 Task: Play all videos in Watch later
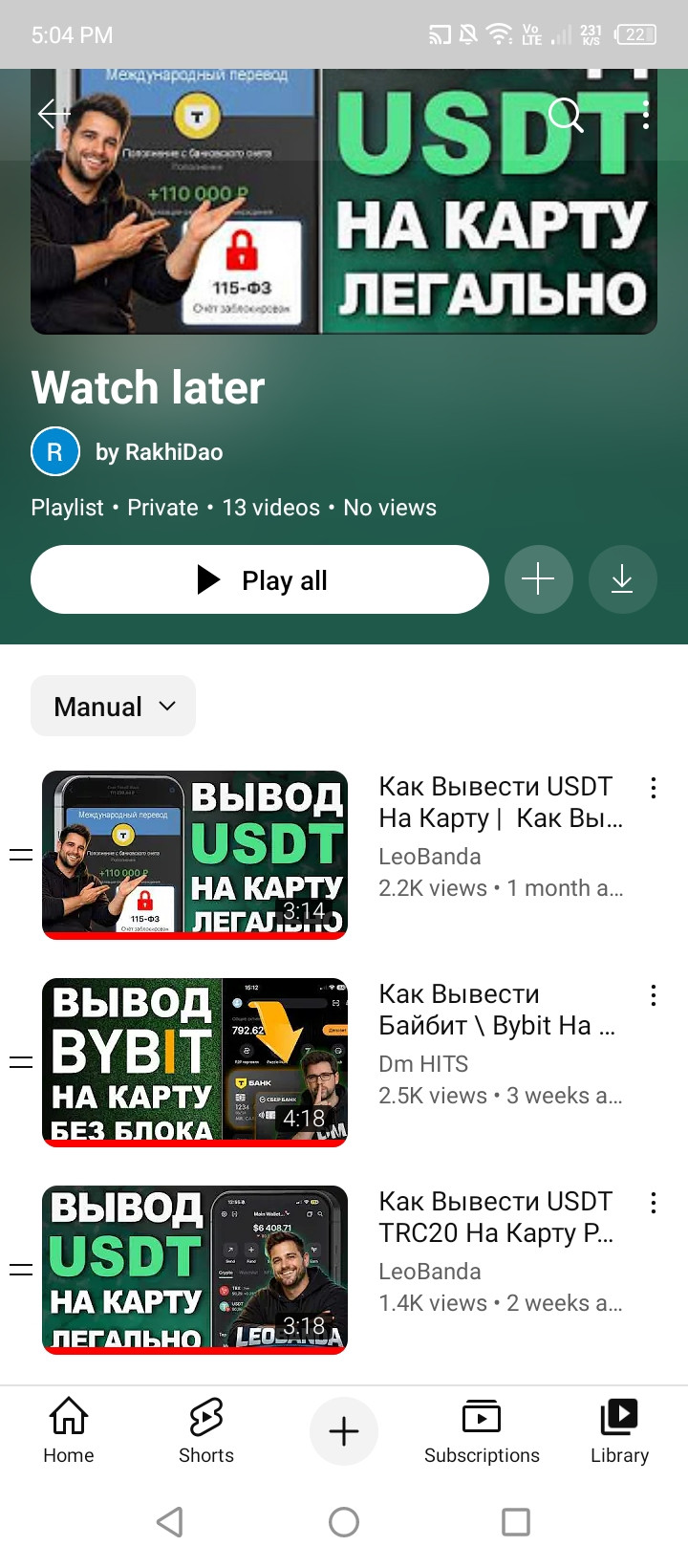[260, 580]
